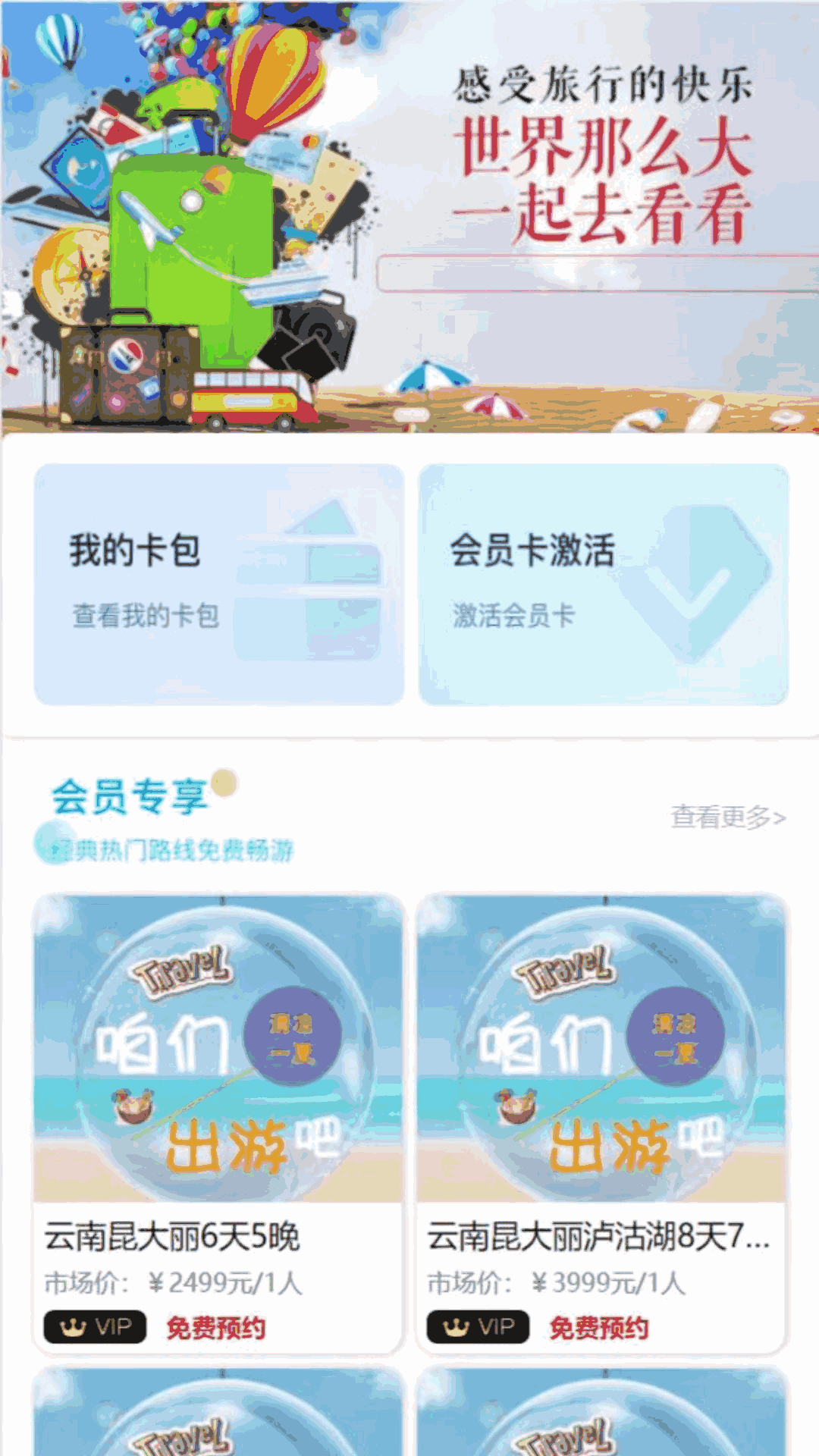Screen dimensions: 819x1456
Task: Open the 云南昆大丽泸沽湖8天7 trip card
Action: (x=601, y=1124)
